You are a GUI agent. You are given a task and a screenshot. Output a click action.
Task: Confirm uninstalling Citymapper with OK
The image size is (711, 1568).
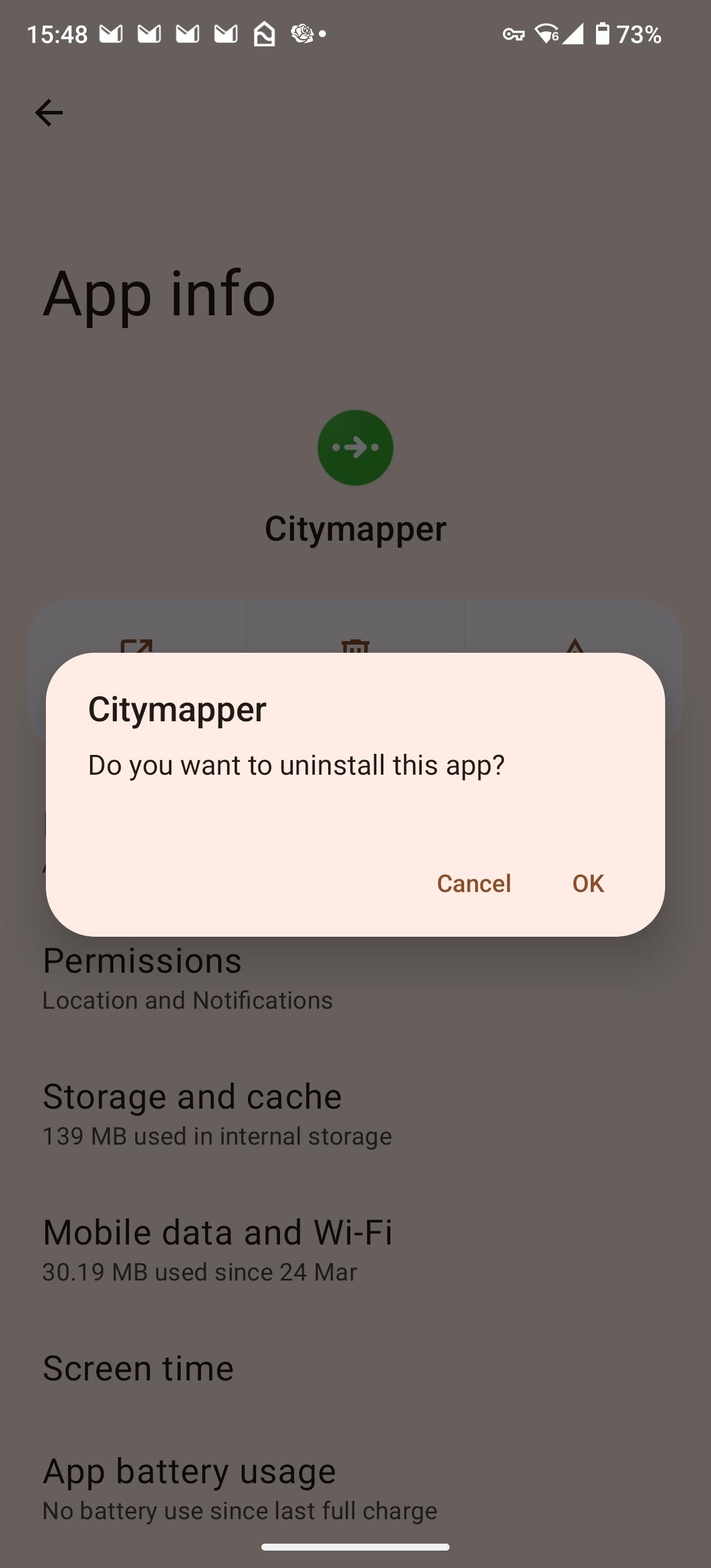pos(587,883)
